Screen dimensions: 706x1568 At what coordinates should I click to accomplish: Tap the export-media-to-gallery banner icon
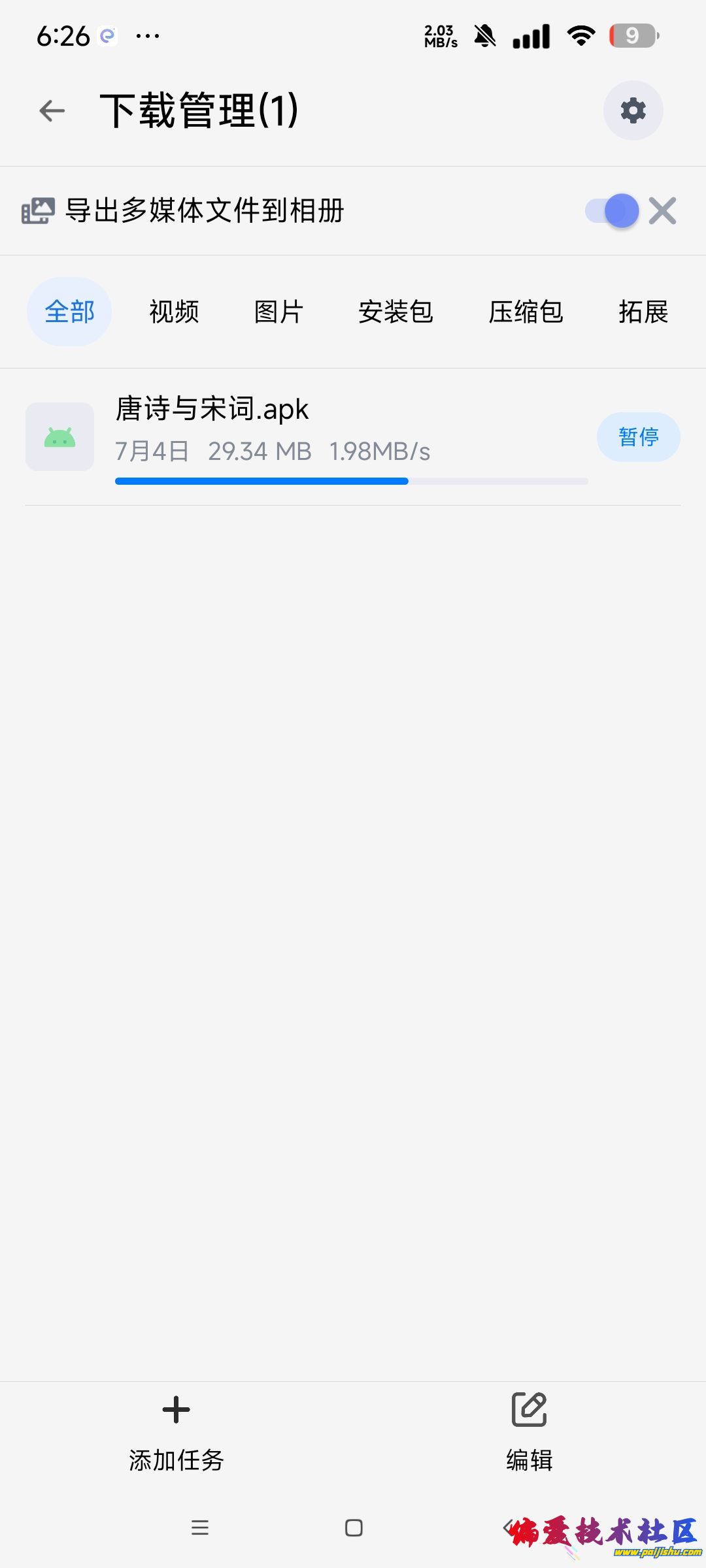37,210
